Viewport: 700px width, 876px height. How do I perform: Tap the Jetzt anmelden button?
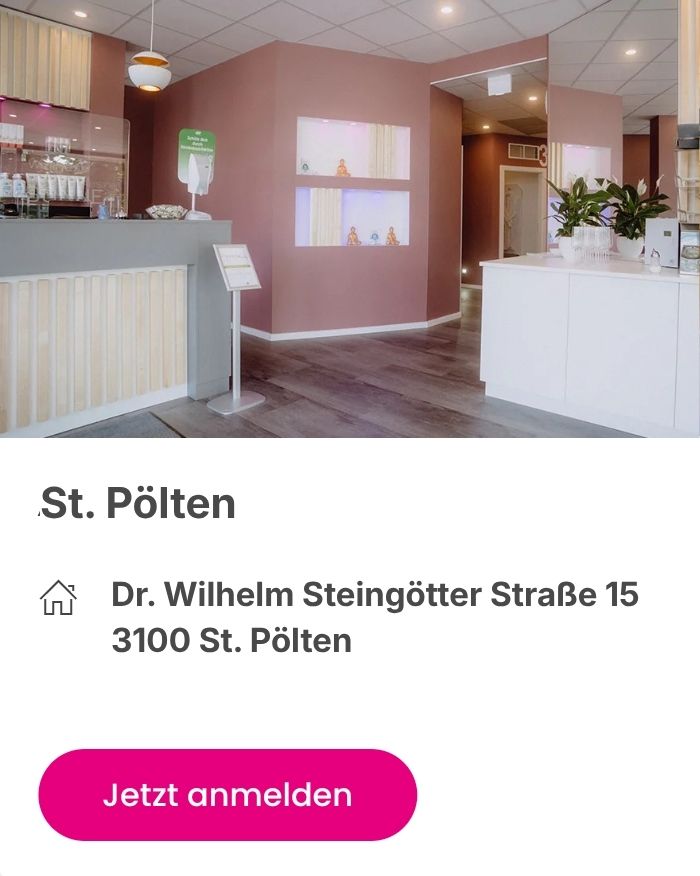click(x=227, y=794)
